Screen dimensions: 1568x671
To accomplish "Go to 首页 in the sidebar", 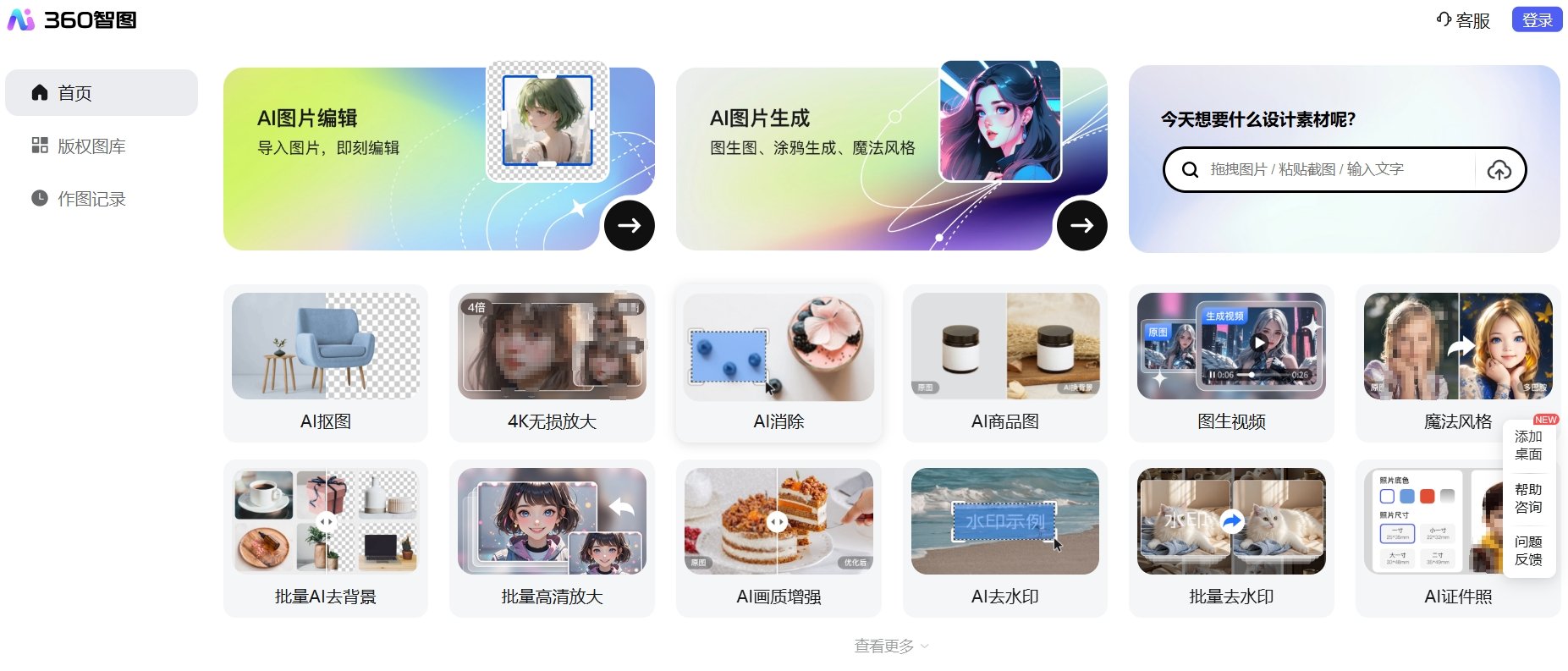I will [74, 93].
